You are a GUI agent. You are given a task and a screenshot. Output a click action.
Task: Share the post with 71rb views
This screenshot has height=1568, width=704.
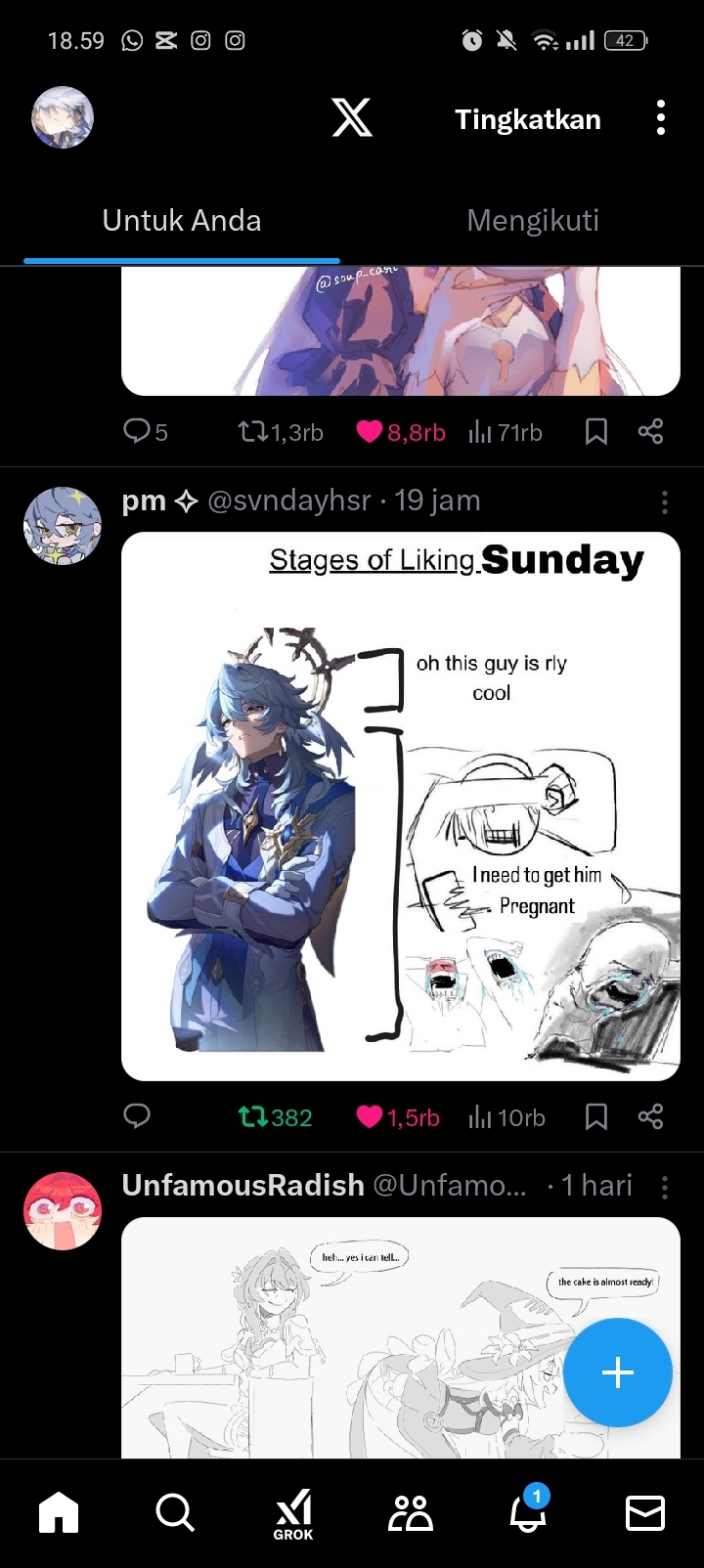(x=650, y=431)
